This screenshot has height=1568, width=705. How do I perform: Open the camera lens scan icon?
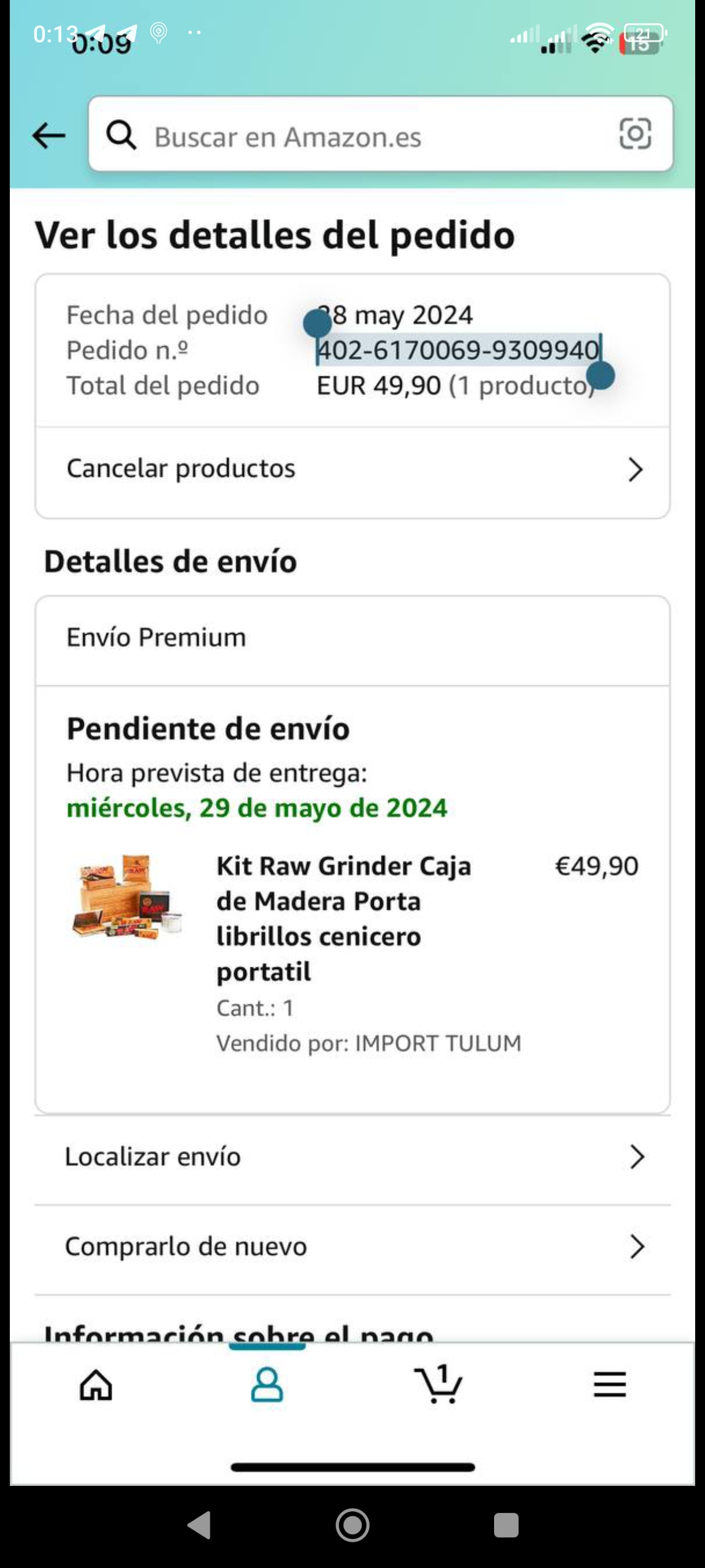(x=635, y=134)
